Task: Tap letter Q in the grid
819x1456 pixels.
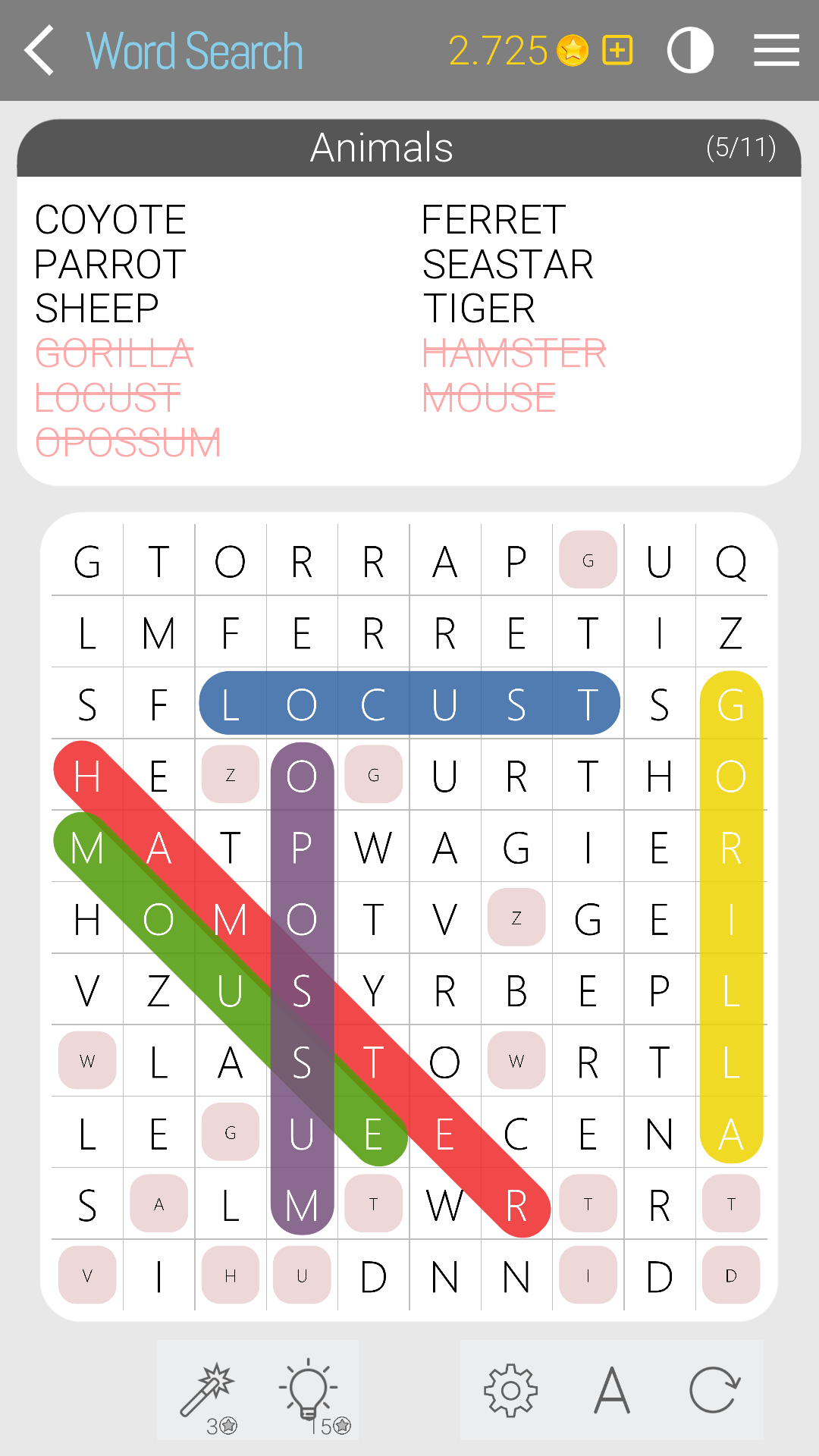Action: tap(731, 562)
